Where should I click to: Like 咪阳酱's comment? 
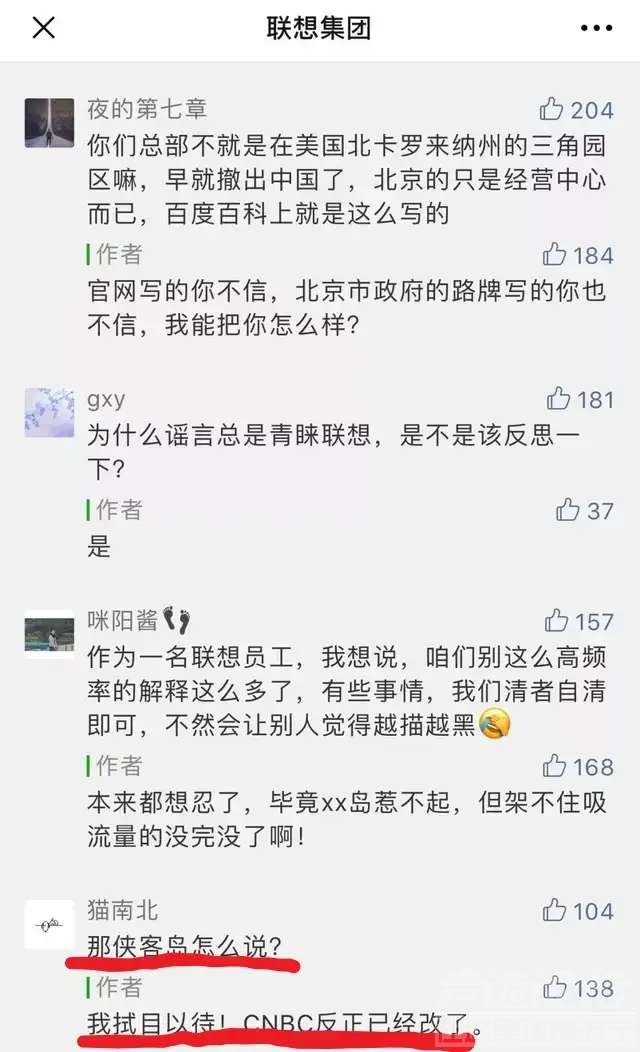[557, 622]
